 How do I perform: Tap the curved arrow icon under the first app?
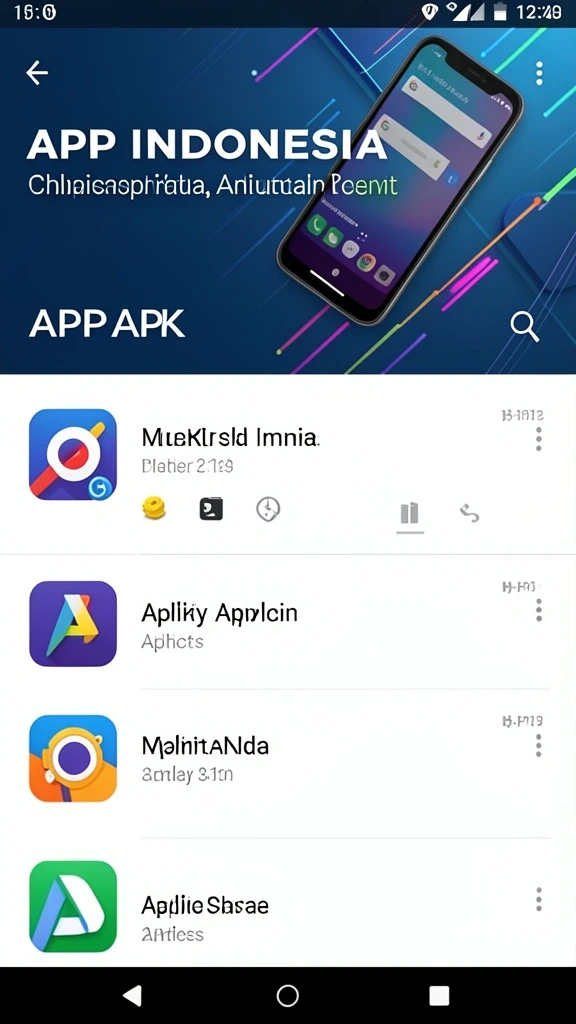click(470, 514)
